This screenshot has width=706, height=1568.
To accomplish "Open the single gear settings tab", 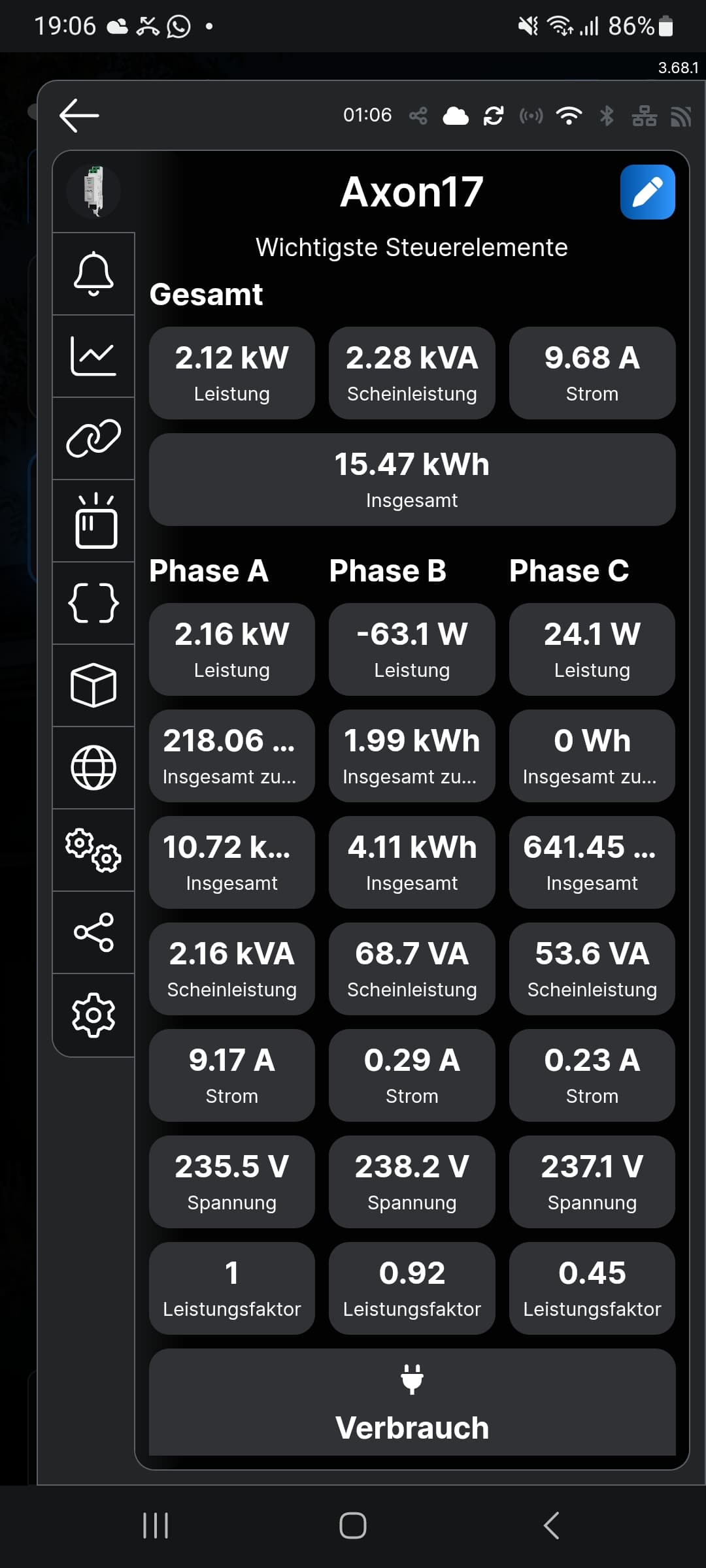I will point(93,1015).
